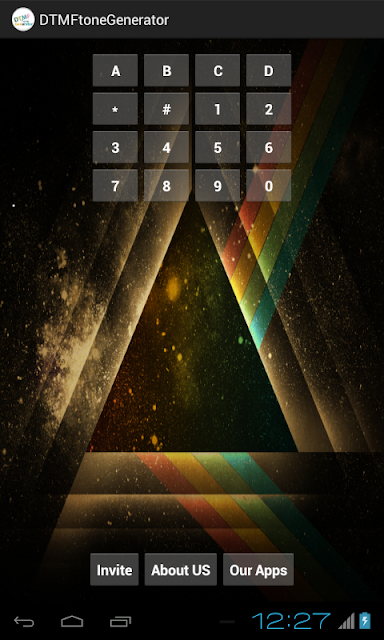Tap the number 6 key

(x=269, y=147)
